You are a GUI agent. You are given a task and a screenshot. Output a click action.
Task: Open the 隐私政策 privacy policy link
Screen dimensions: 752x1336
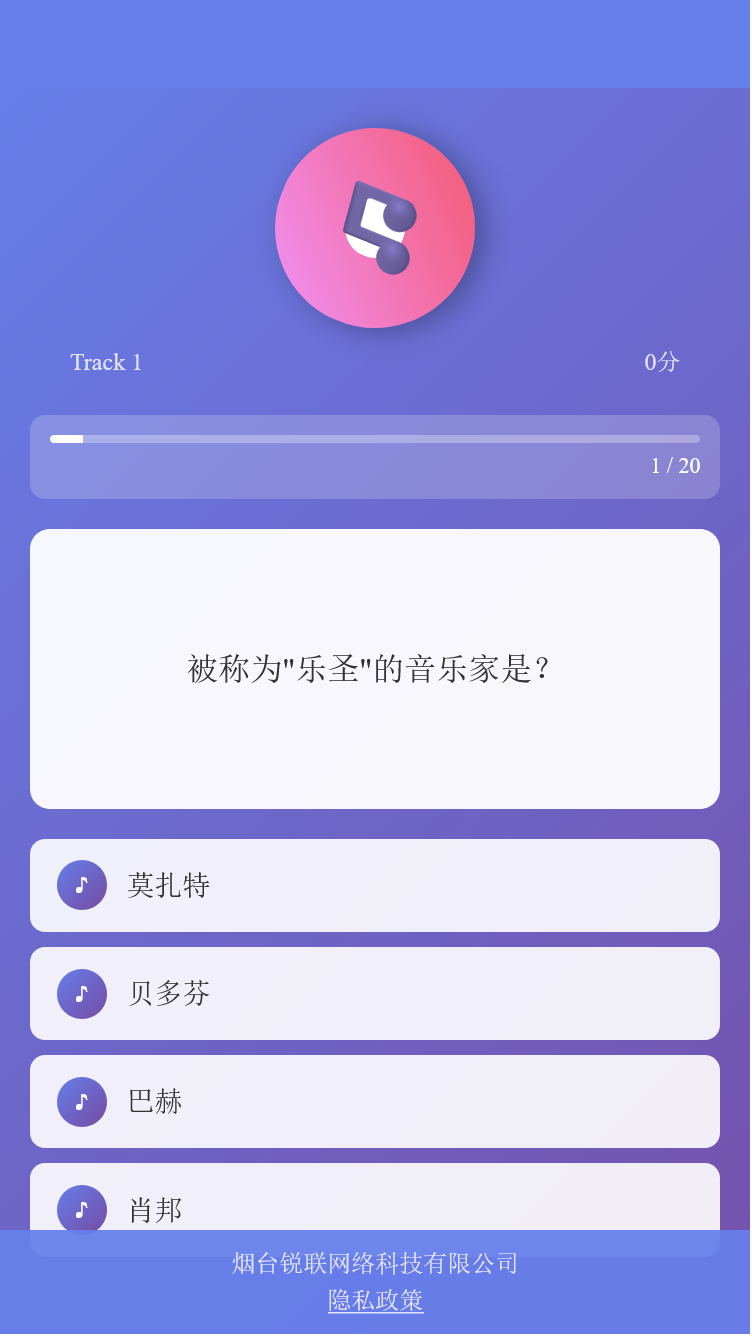pyautogui.click(x=375, y=1301)
